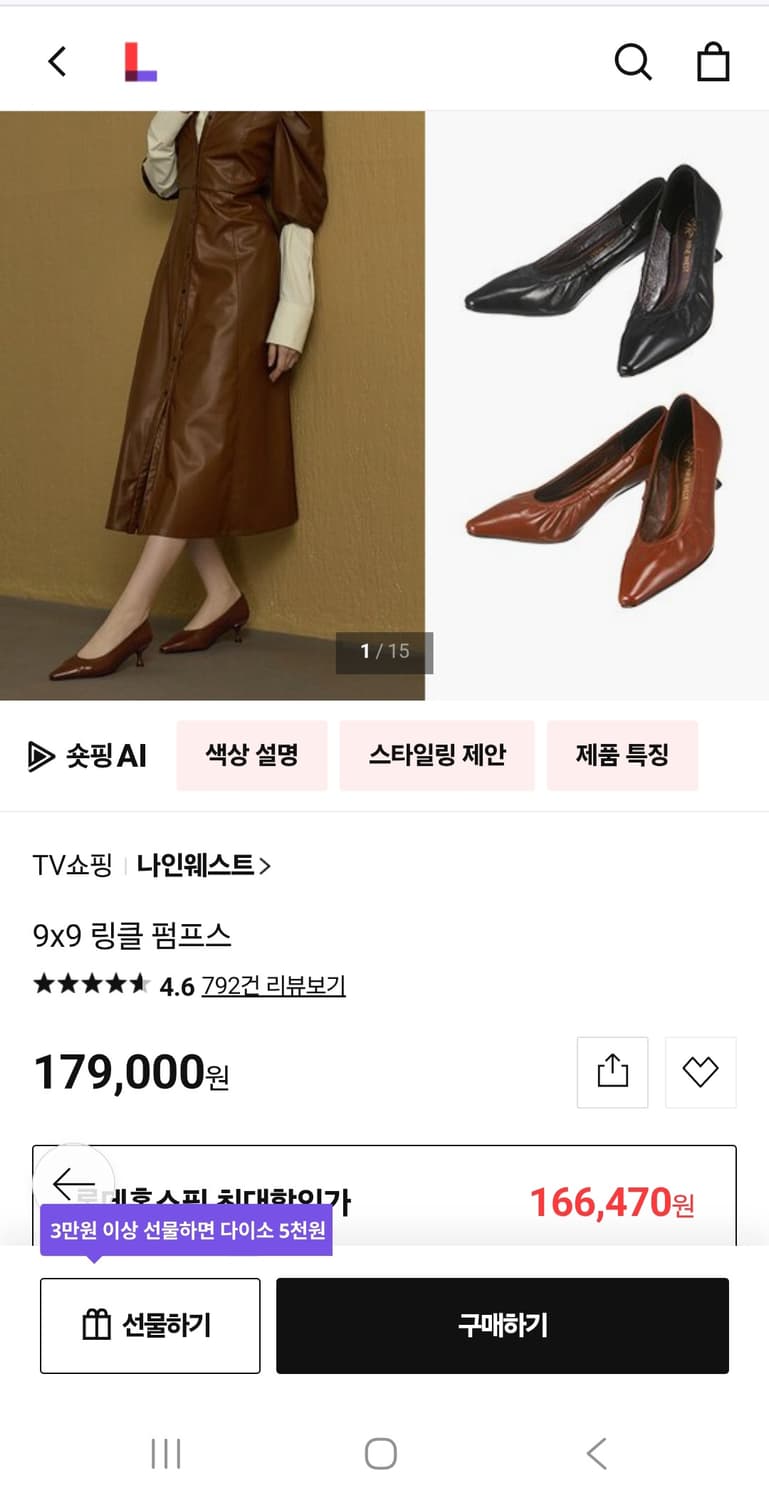Tap the 1/15 image counter on the photo
This screenshot has width=769, height=1500.
[384, 652]
